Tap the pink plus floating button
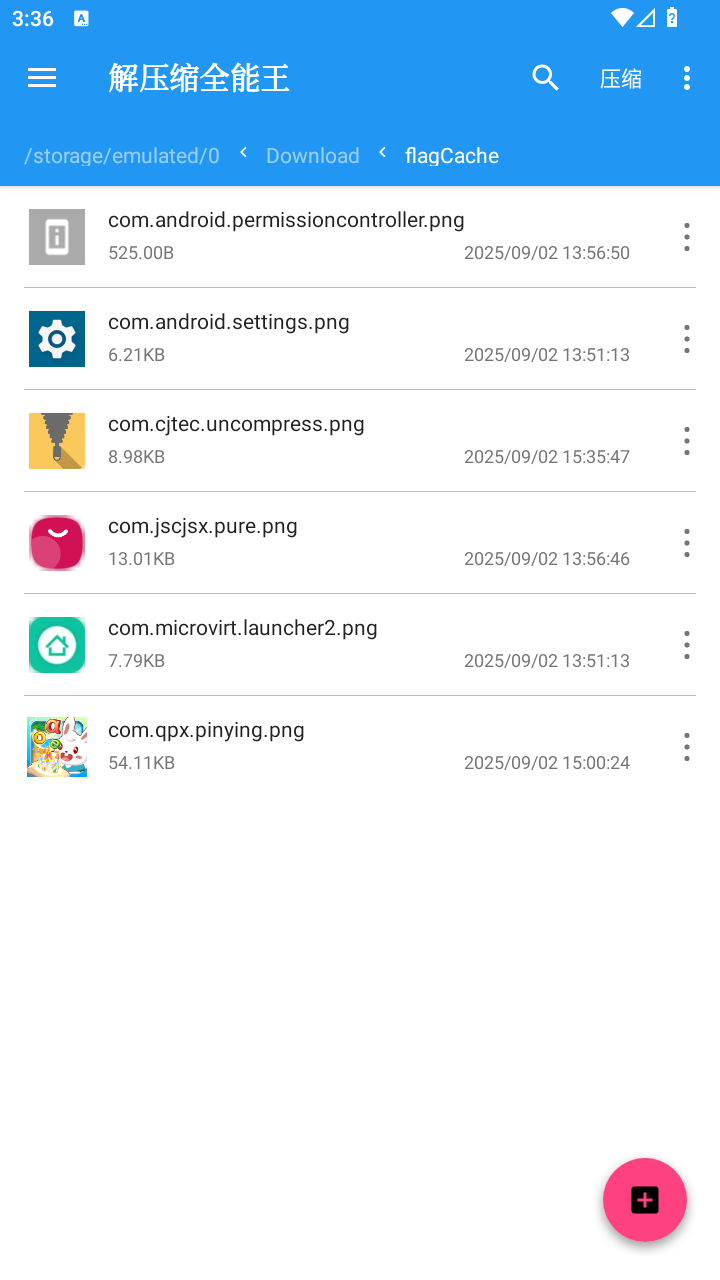720x1280 pixels. 645,1200
